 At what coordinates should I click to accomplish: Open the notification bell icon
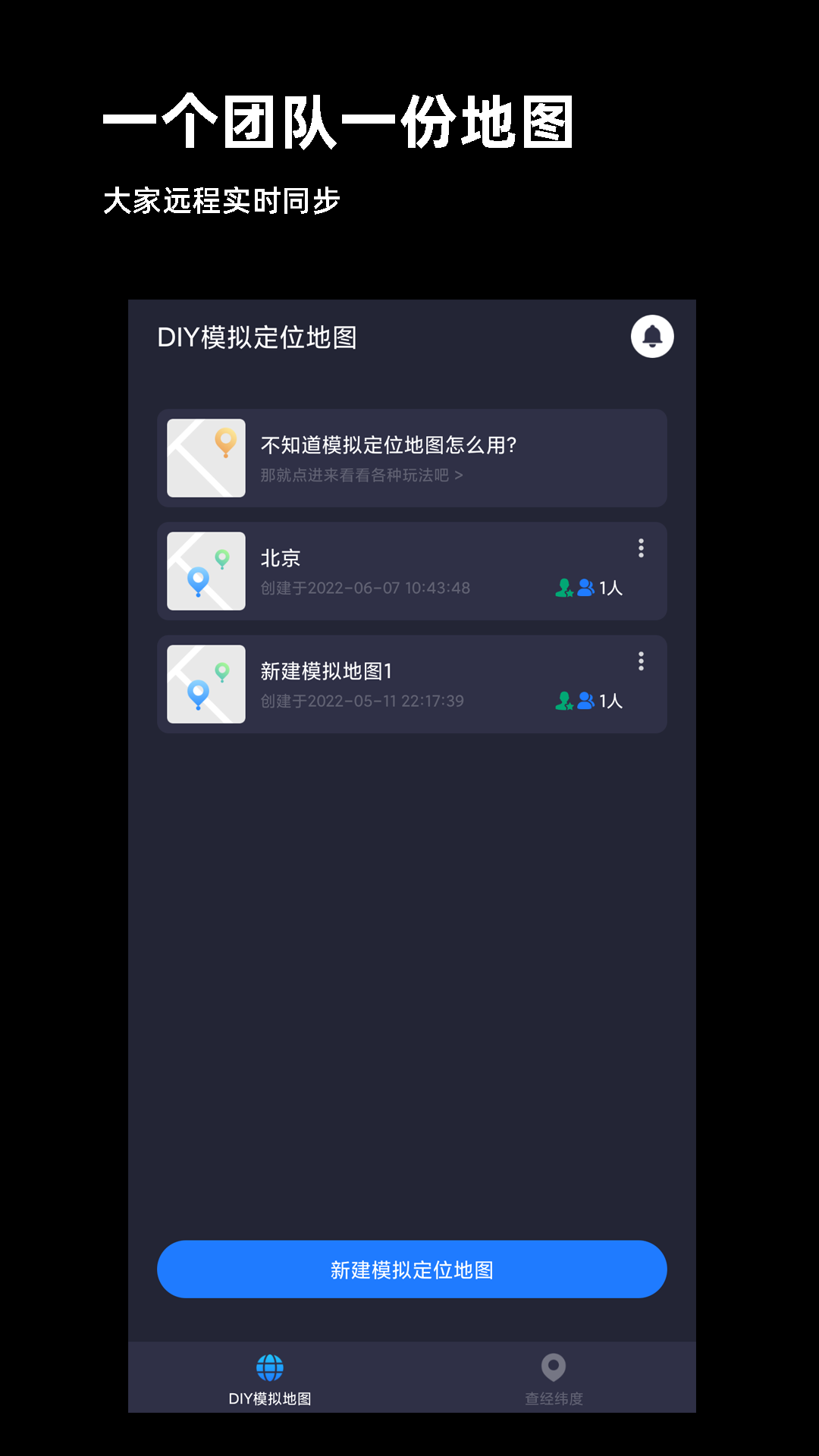(x=651, y=336)
